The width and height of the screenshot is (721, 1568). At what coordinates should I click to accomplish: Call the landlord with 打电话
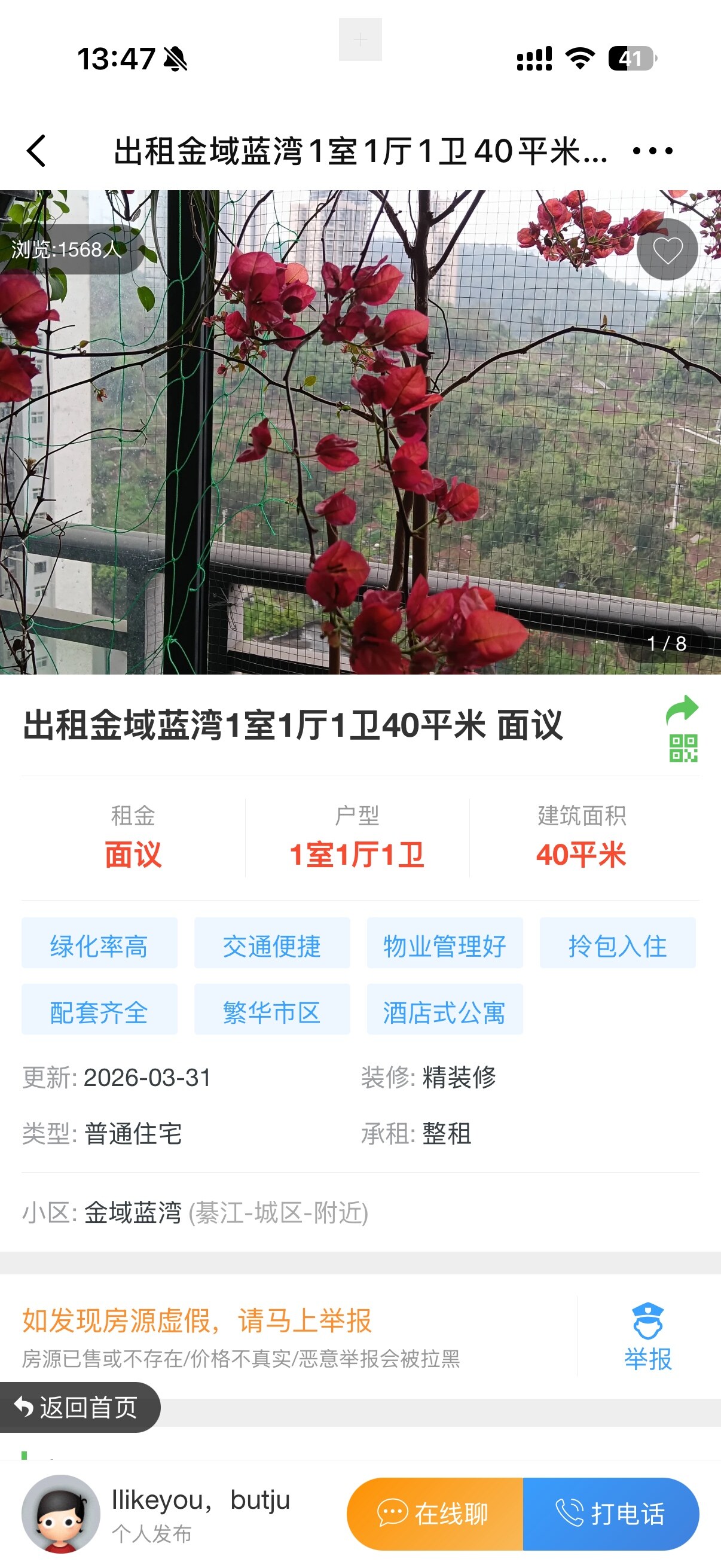[610, 1513]
